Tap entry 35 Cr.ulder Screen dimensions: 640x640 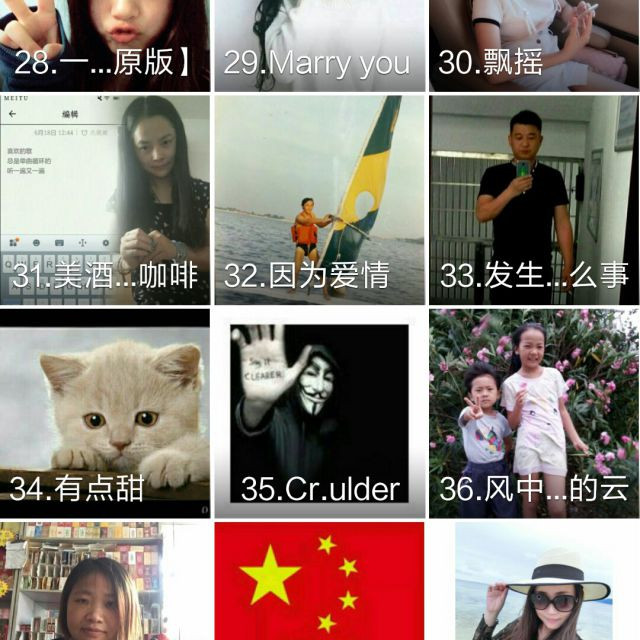click(x=319, y=413)
